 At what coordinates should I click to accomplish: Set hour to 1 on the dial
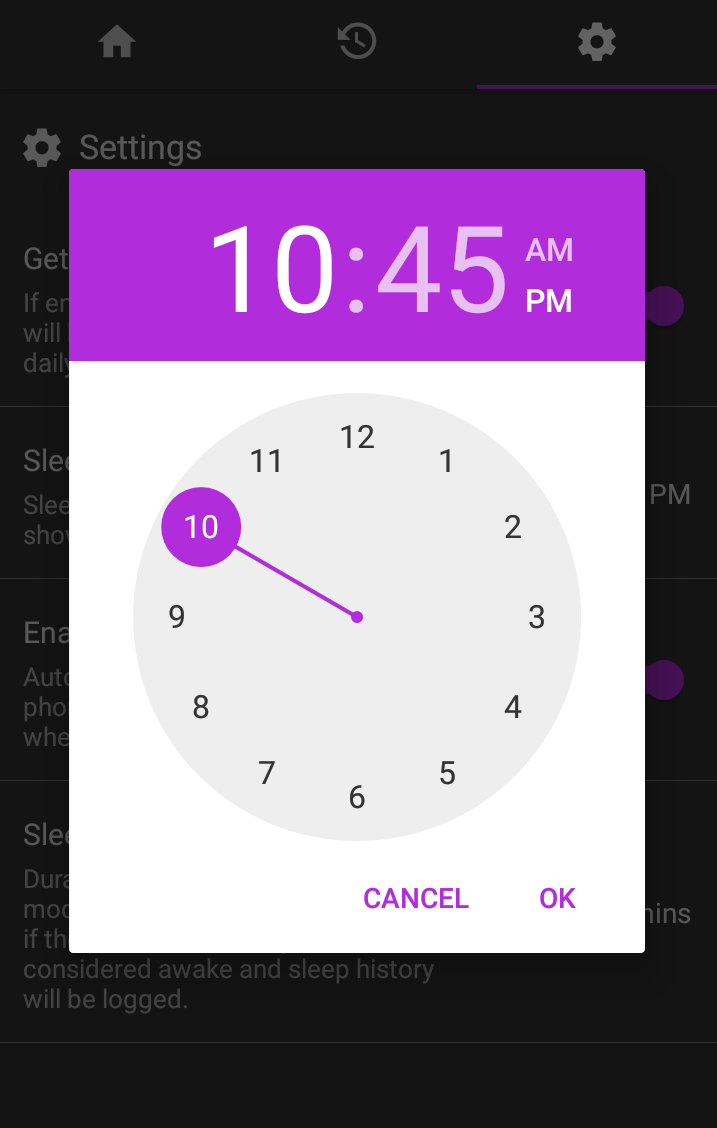447,461
